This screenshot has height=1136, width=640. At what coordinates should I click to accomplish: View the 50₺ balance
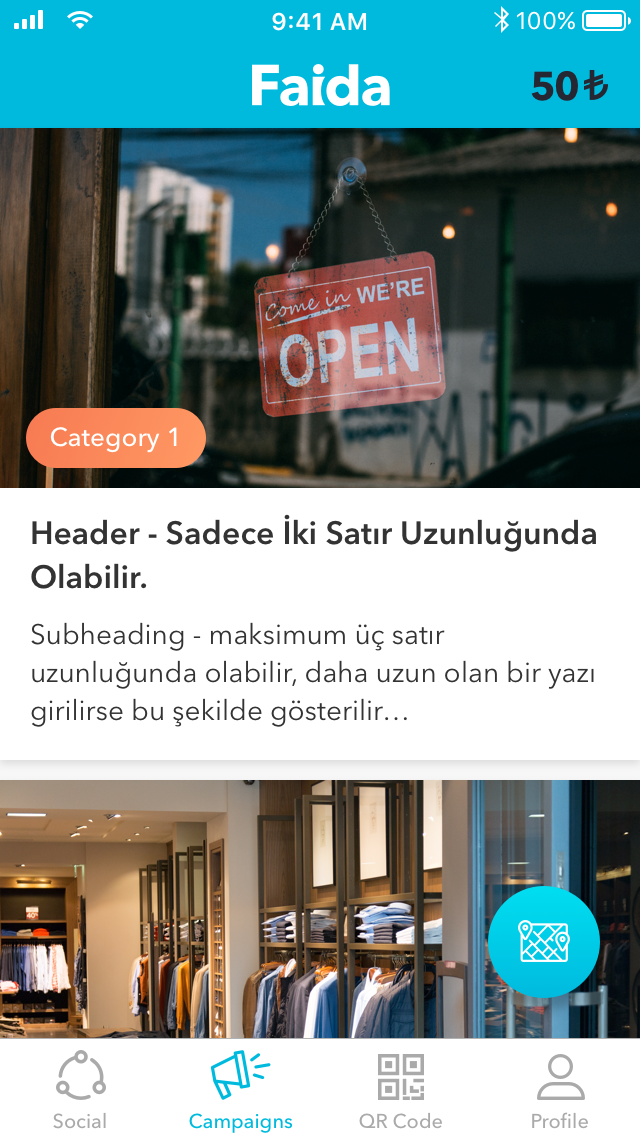pyautogui.click(x=569, y=87)
